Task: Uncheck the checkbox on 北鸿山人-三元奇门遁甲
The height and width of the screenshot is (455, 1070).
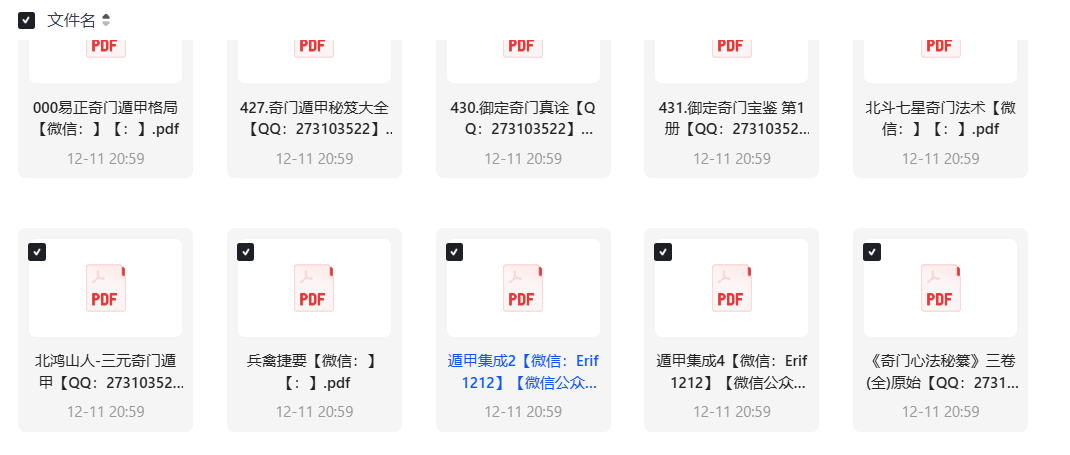Action: click(x=37, y=252)
